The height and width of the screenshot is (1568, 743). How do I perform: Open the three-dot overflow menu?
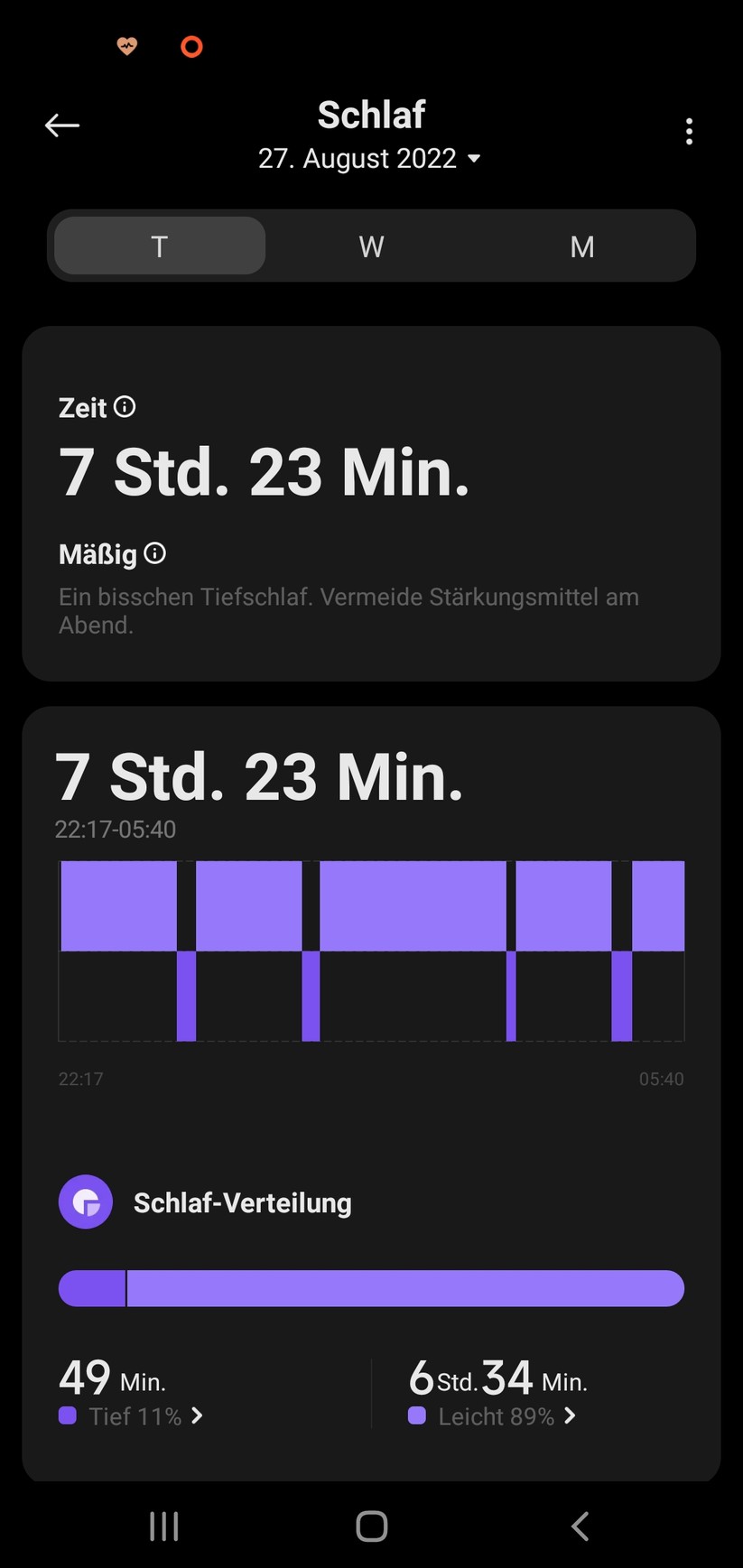(x=689, y=132)
